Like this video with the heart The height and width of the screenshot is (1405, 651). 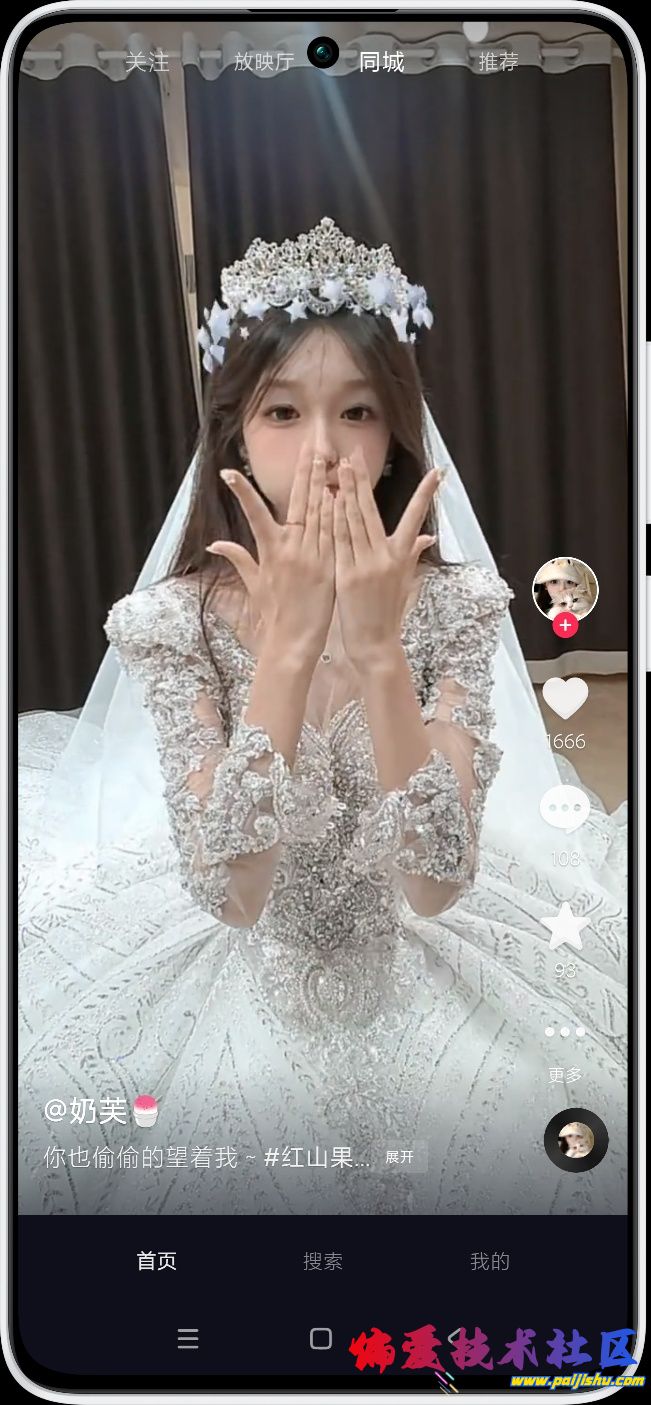point(565,698)
